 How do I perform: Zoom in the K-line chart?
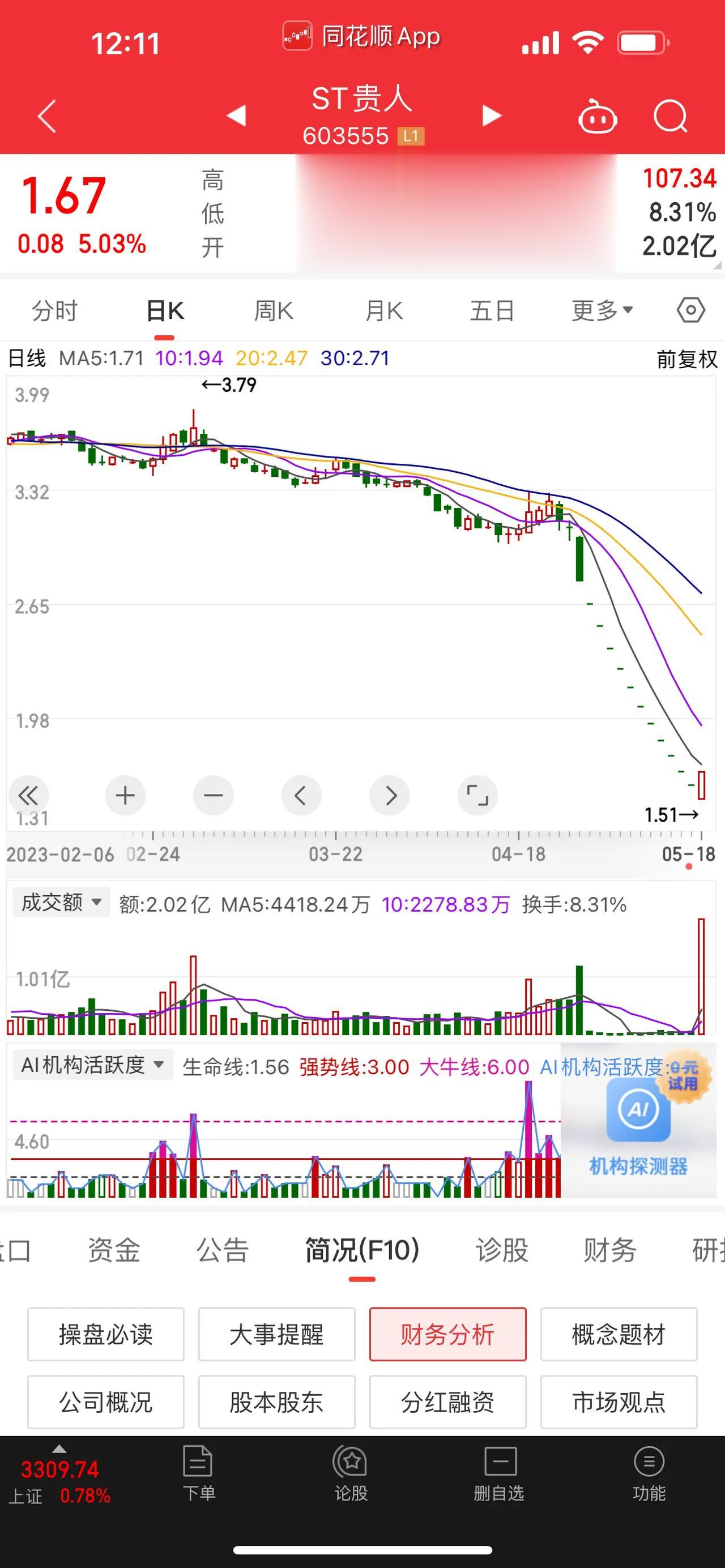point(125,796)
